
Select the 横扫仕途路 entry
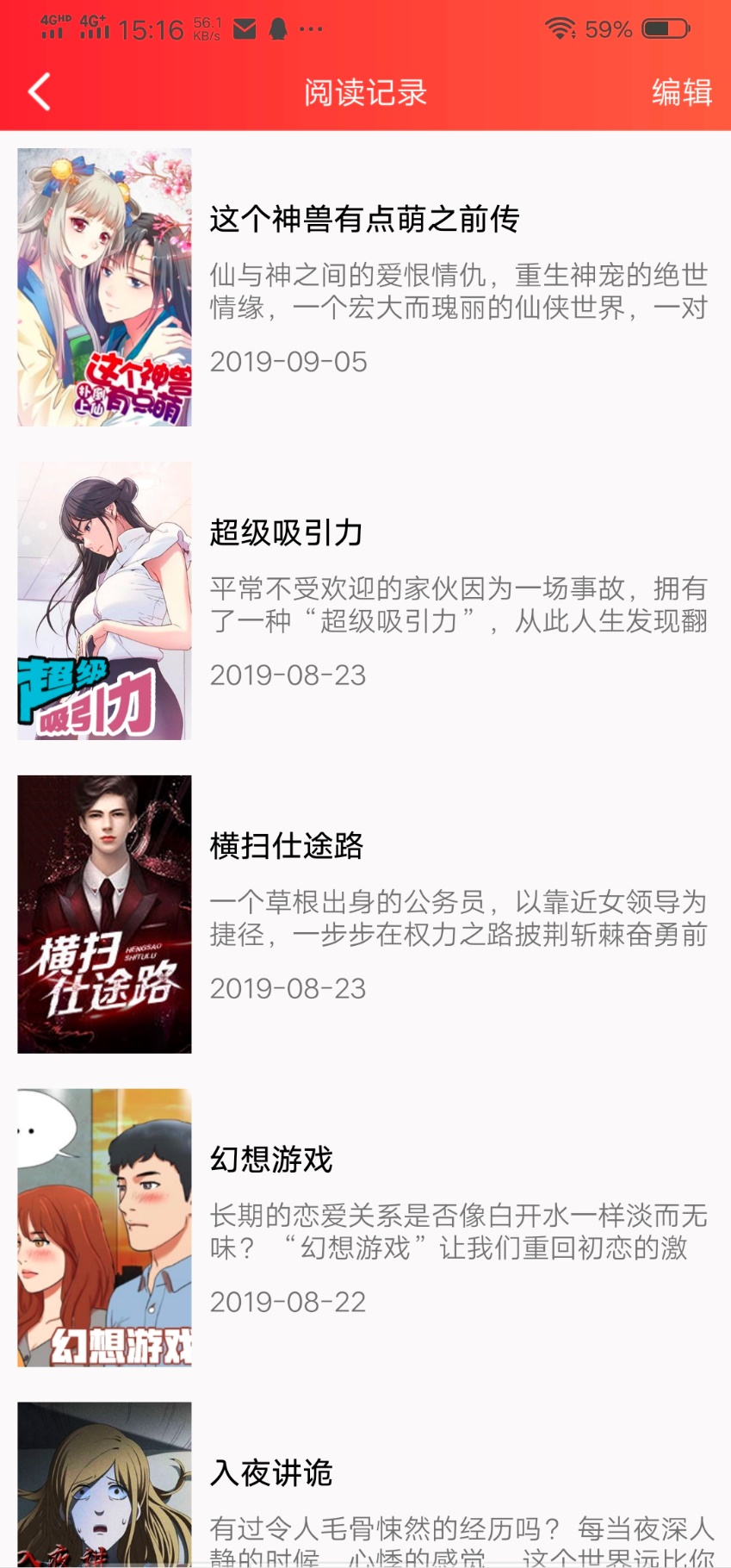(288, 846)
